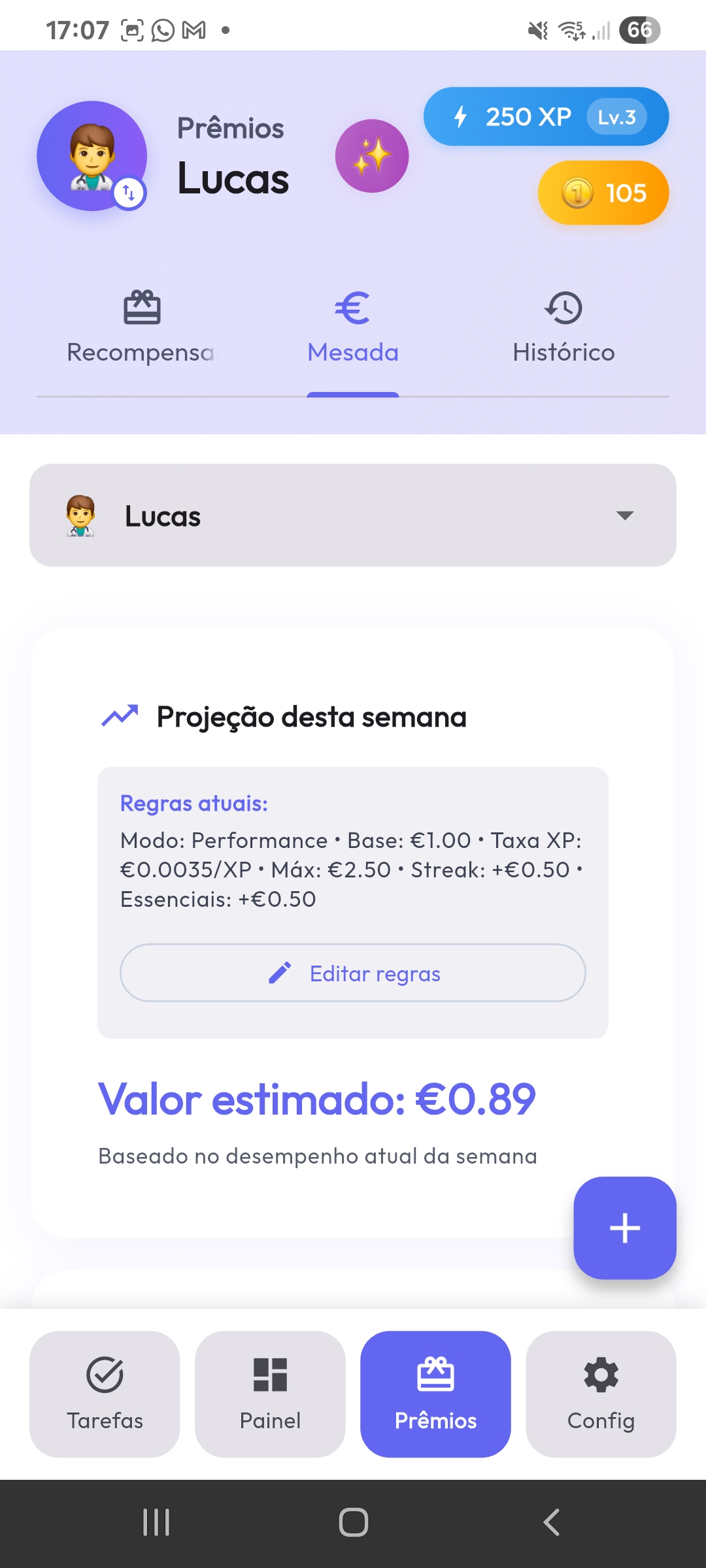Open the child selection chevron

[x=626, y=515]
